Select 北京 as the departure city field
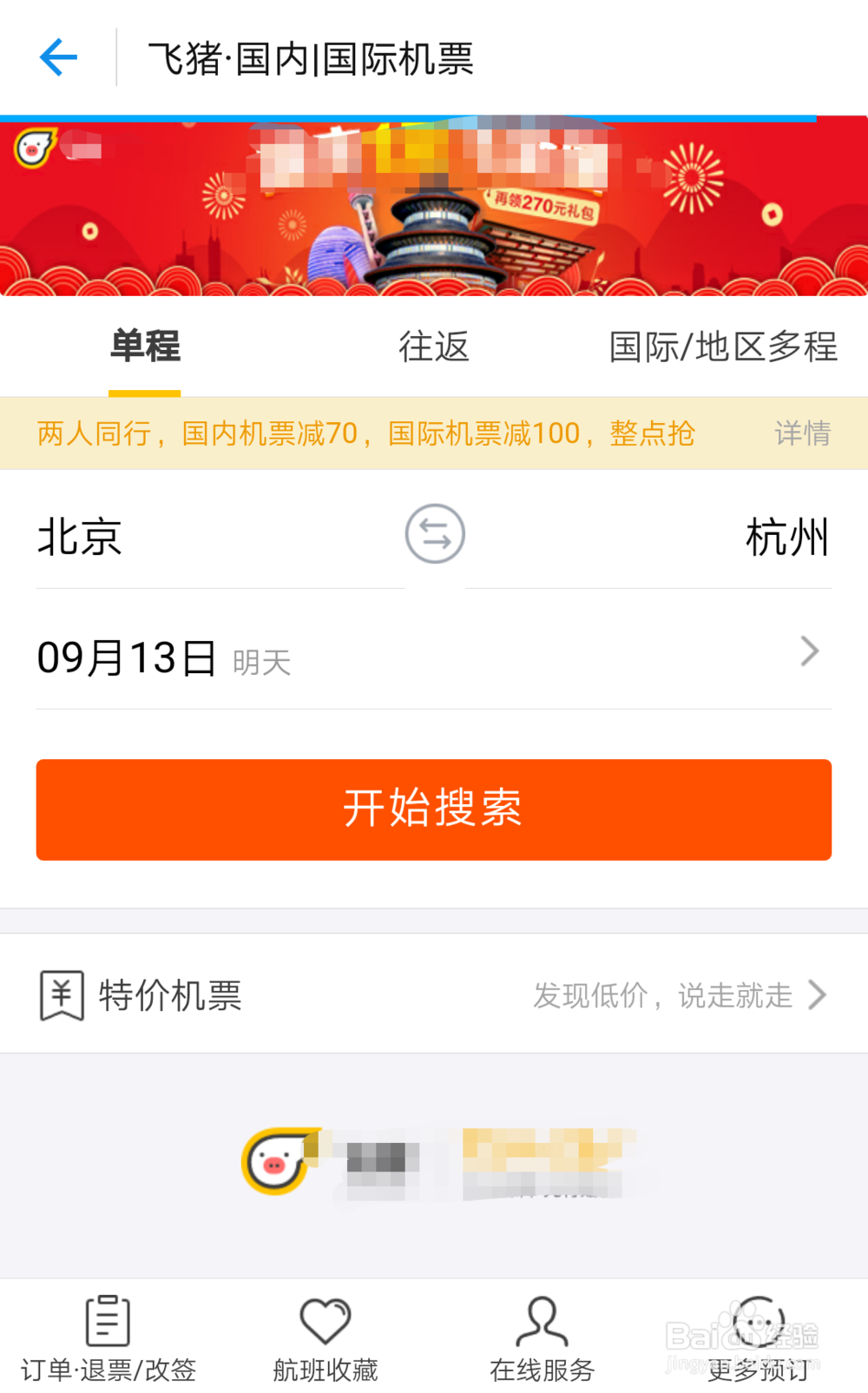The height and width of the screenshot is (1393, 868). tap(80, 538)
